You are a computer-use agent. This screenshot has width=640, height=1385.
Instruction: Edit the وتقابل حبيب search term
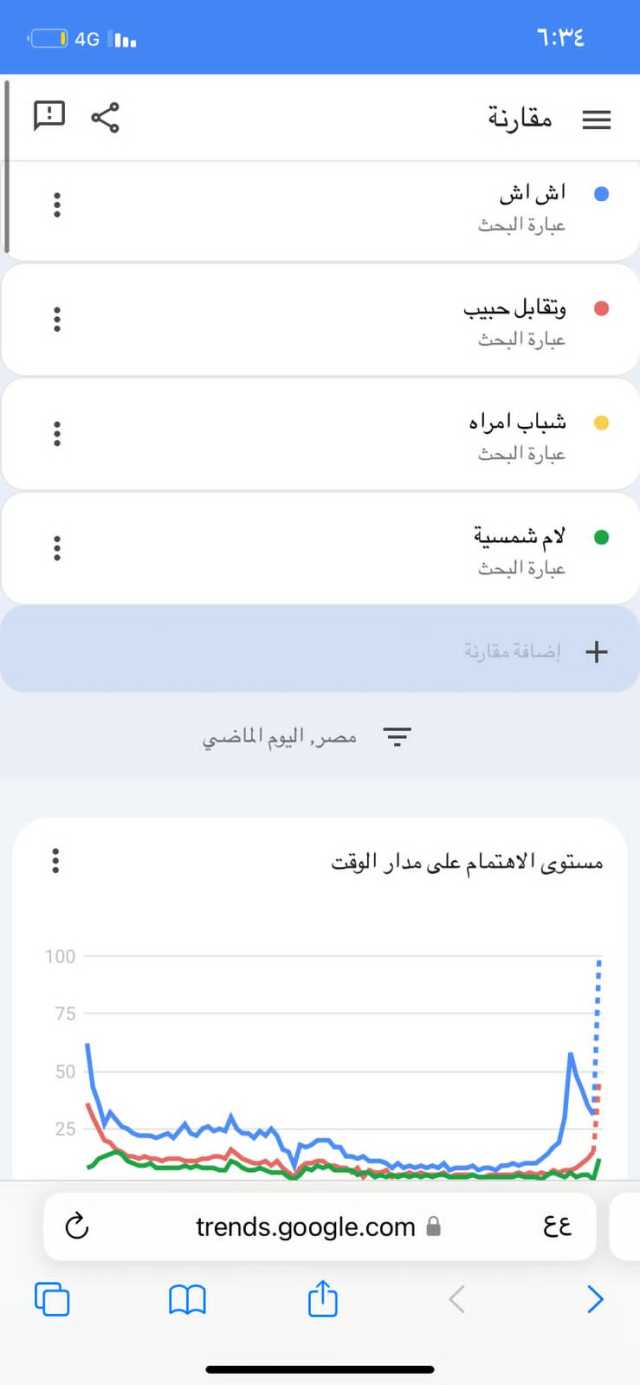click(x=515, y=308)
